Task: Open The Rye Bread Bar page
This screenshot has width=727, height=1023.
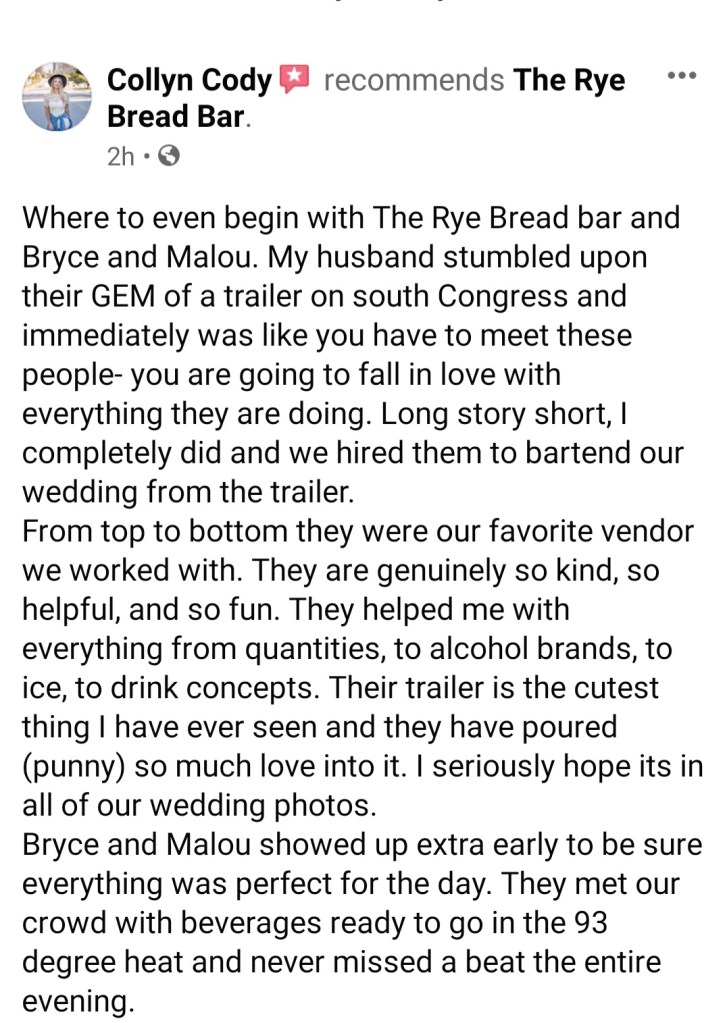Action: [568, 80]
